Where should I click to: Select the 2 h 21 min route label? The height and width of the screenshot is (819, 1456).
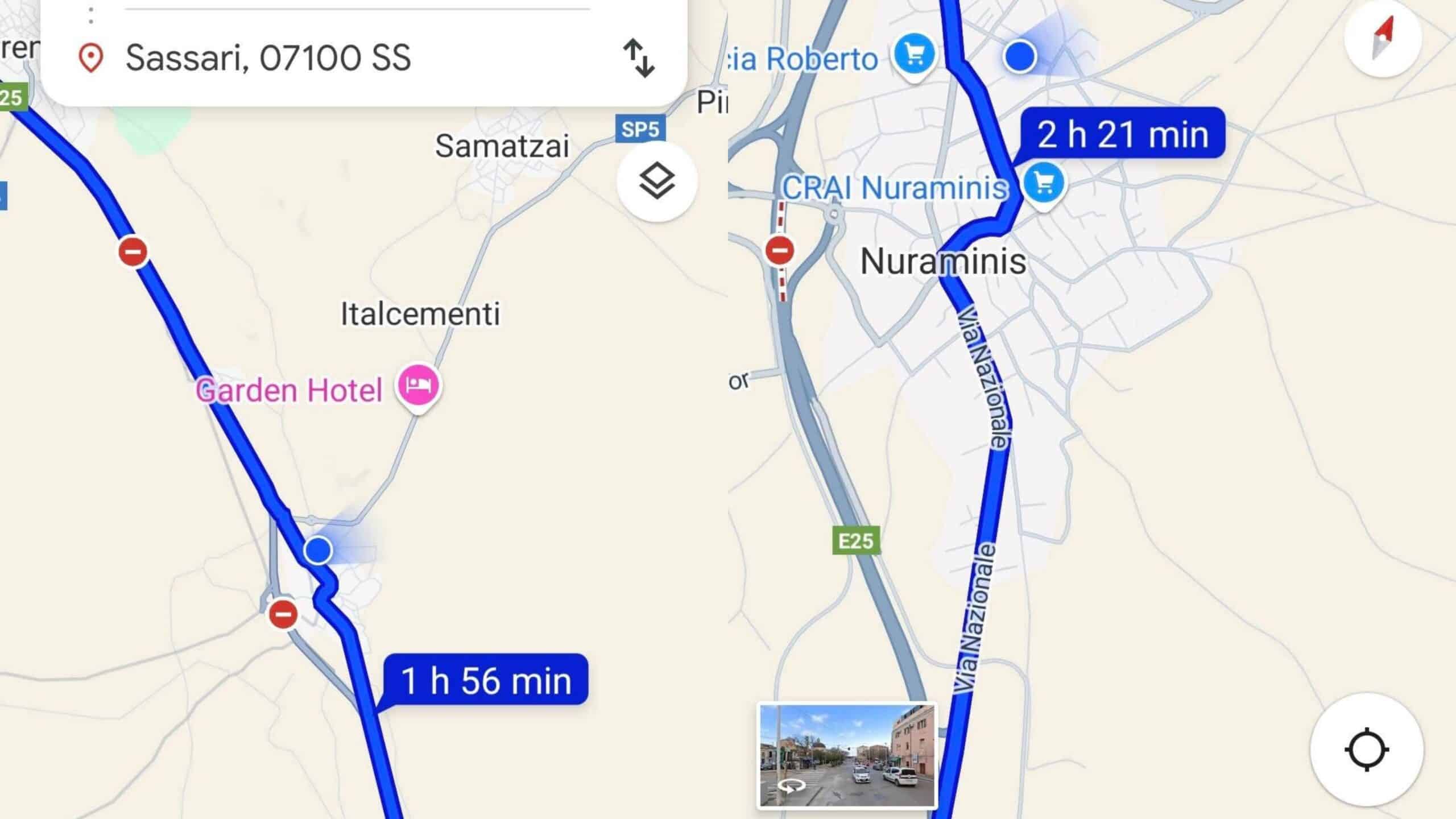click(x=1123, y=134)
